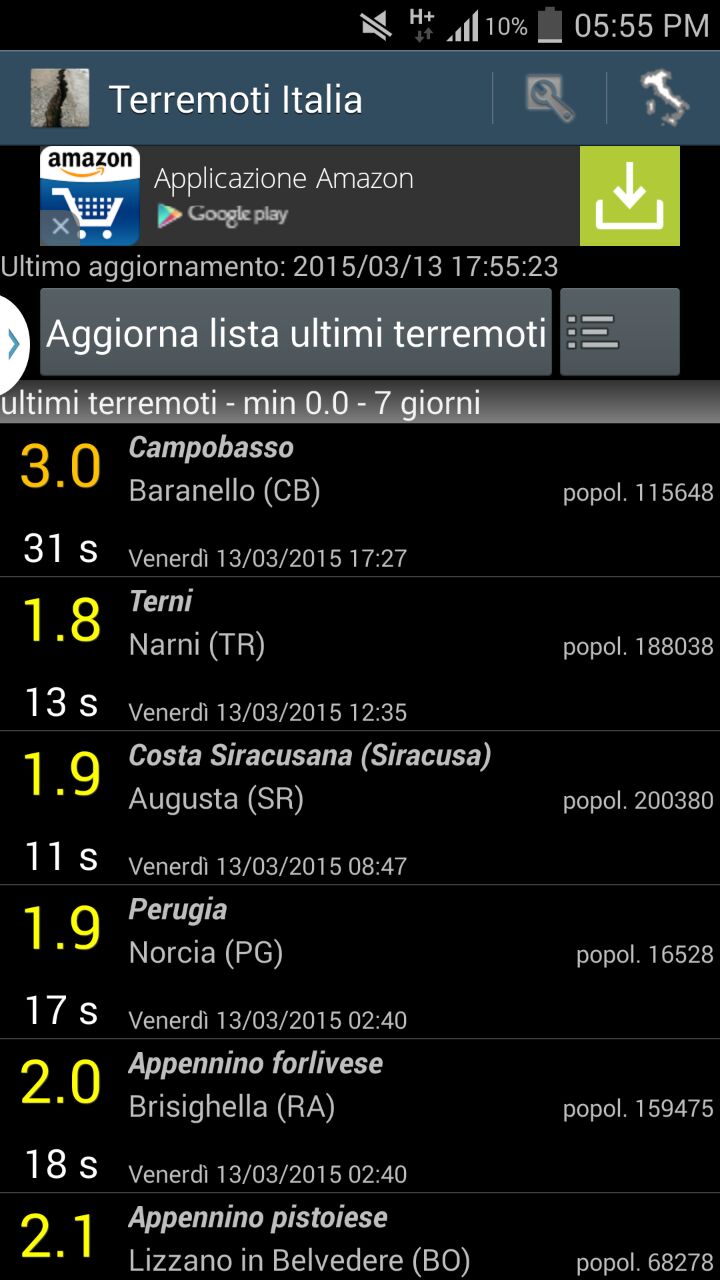This screenshot has width=720, height=1280.
Task: Select the Perugia Norcia earthquake row
Action: [360, 962]
